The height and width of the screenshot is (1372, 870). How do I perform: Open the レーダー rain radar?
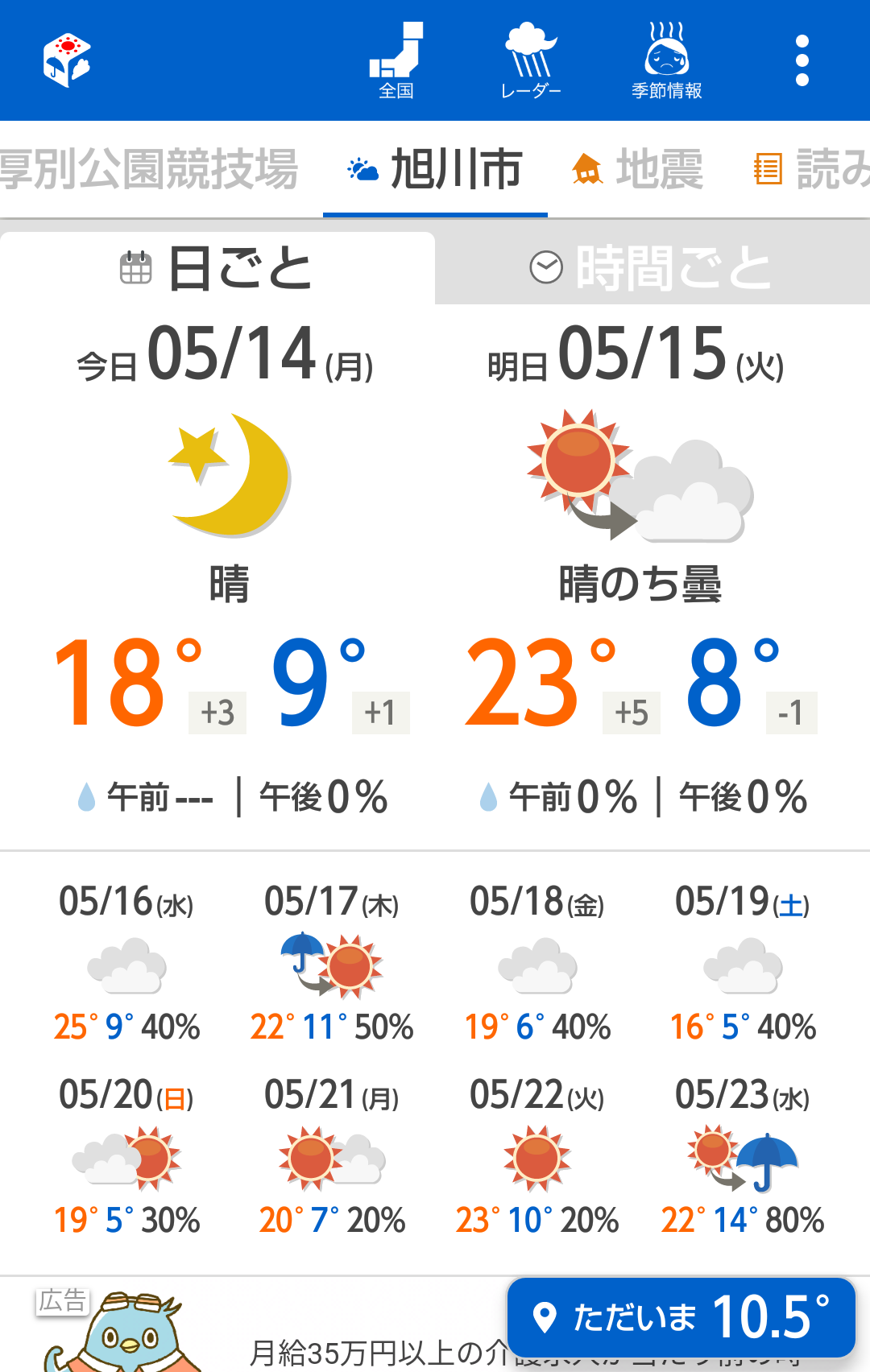pyautogui.click(x=530, y=61)
